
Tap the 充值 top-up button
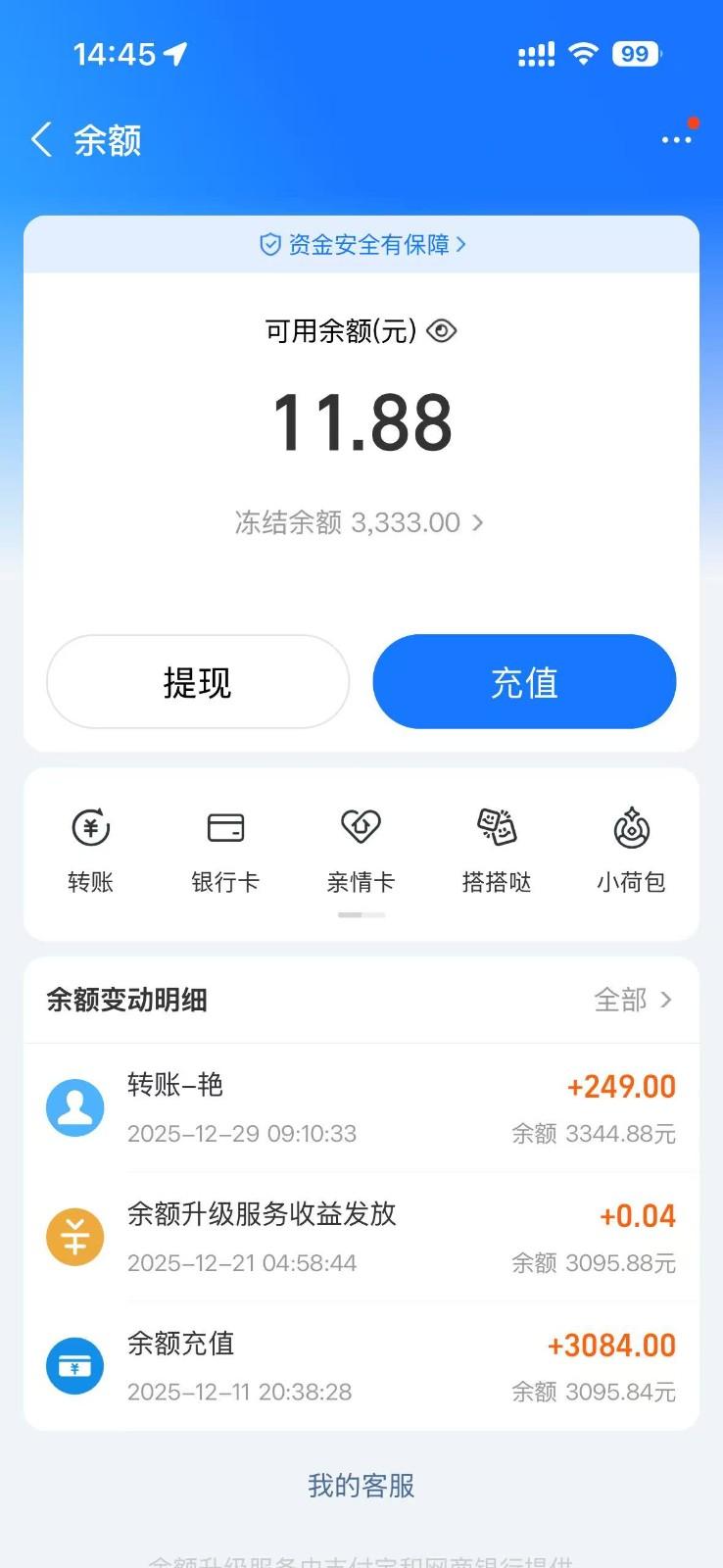coord(524,682)
